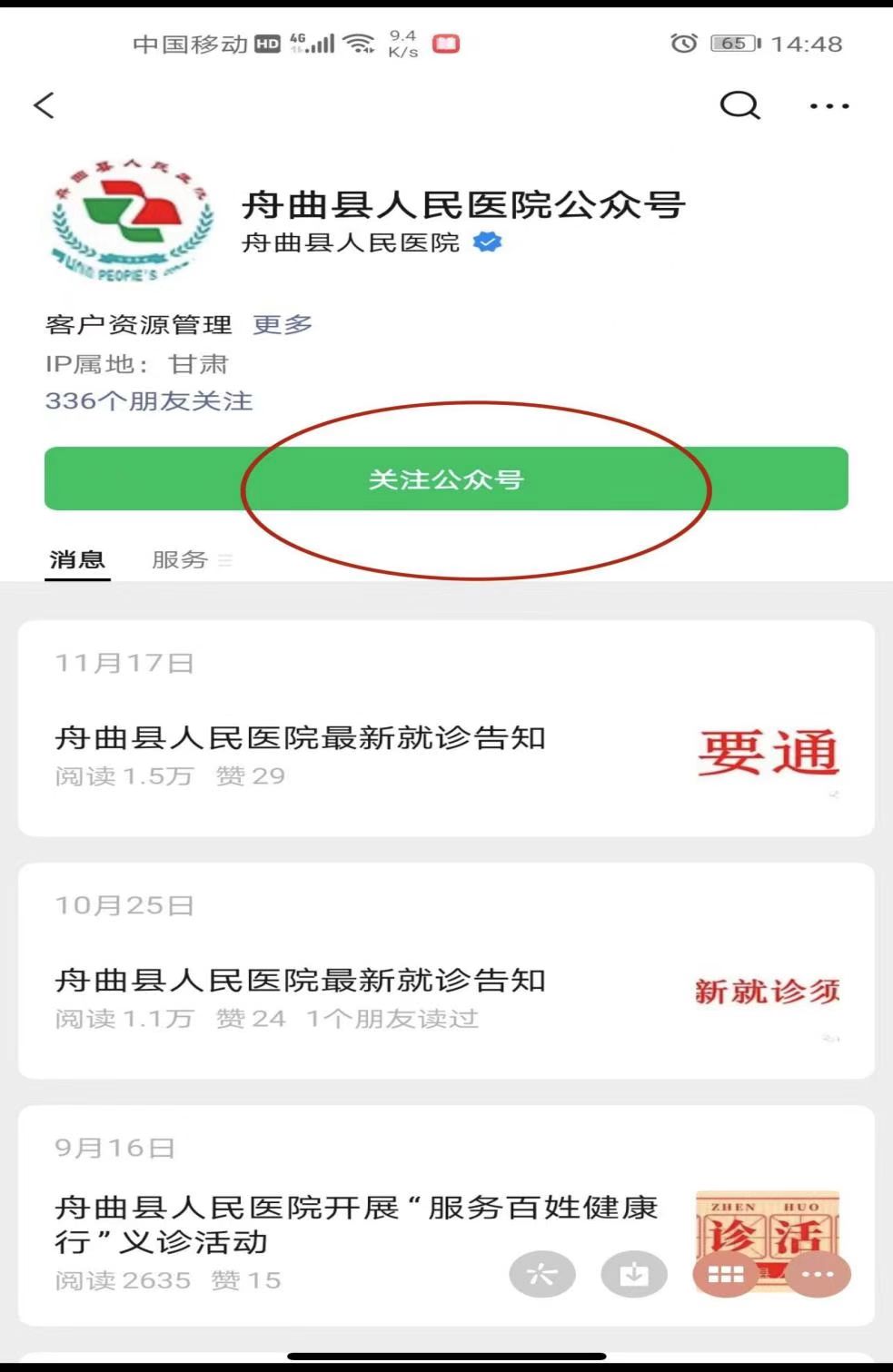Open the 10月25日 最新就诊告知 article
The width and height of the screenshot is (893, 1372).
tap(301, 981)
